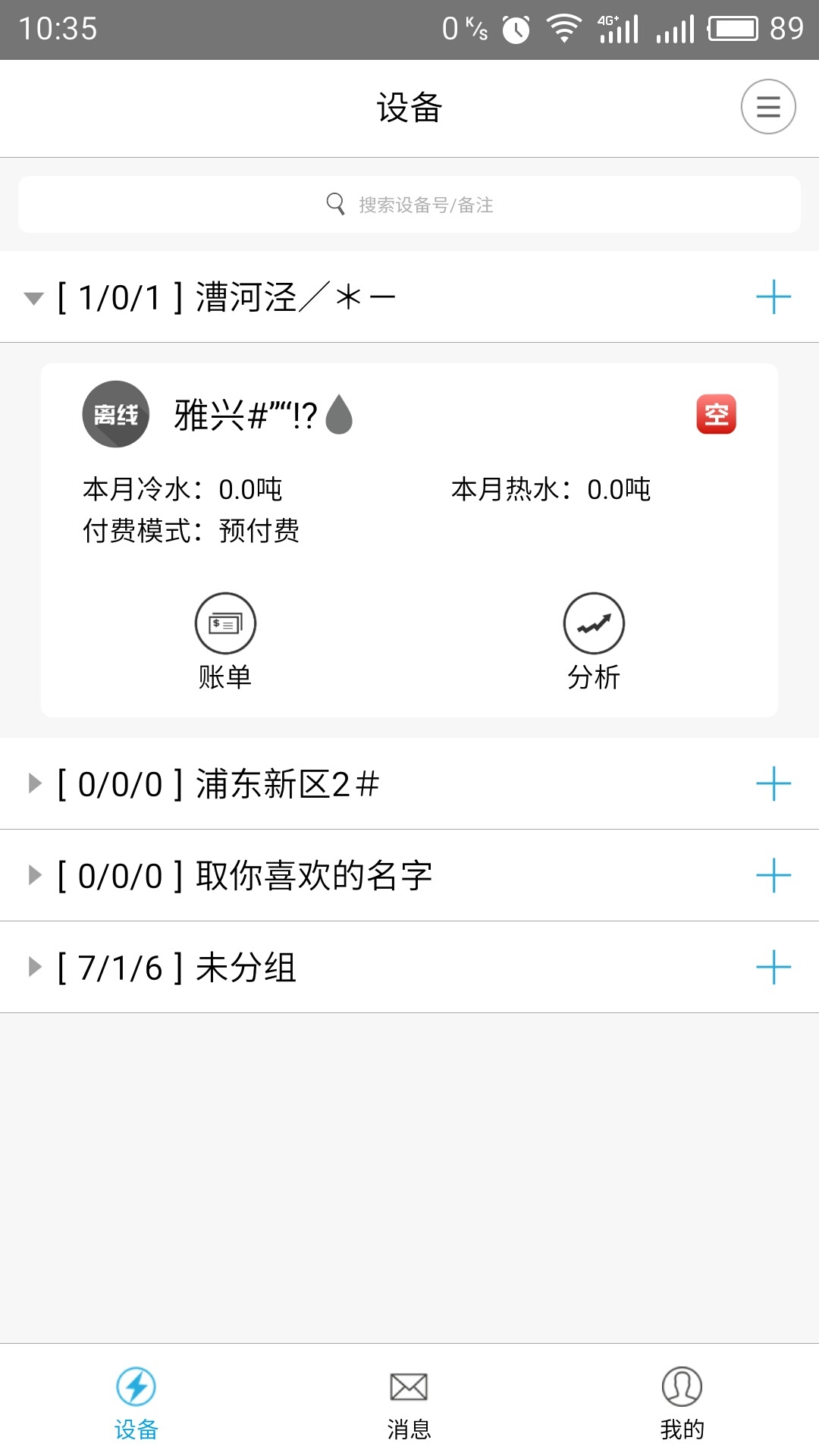Click the water drop icon beside 雅兴
The image size is (819, 1456).
click(339, 416)
